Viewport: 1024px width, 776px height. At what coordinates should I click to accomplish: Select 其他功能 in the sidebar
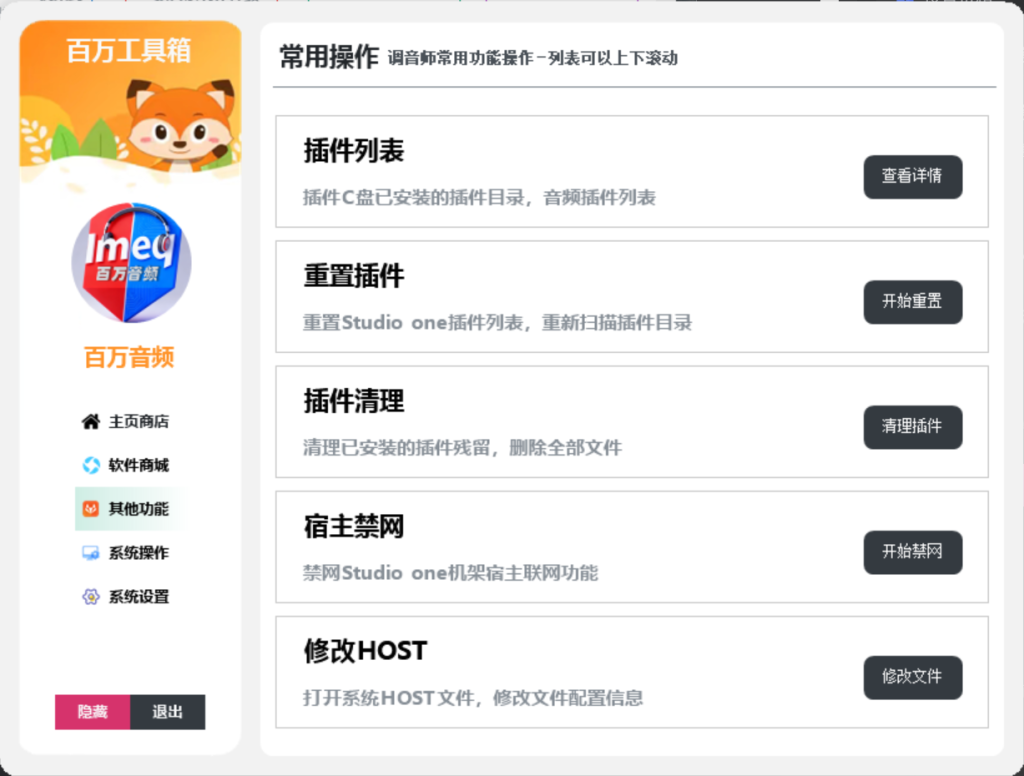click(126, 509)
